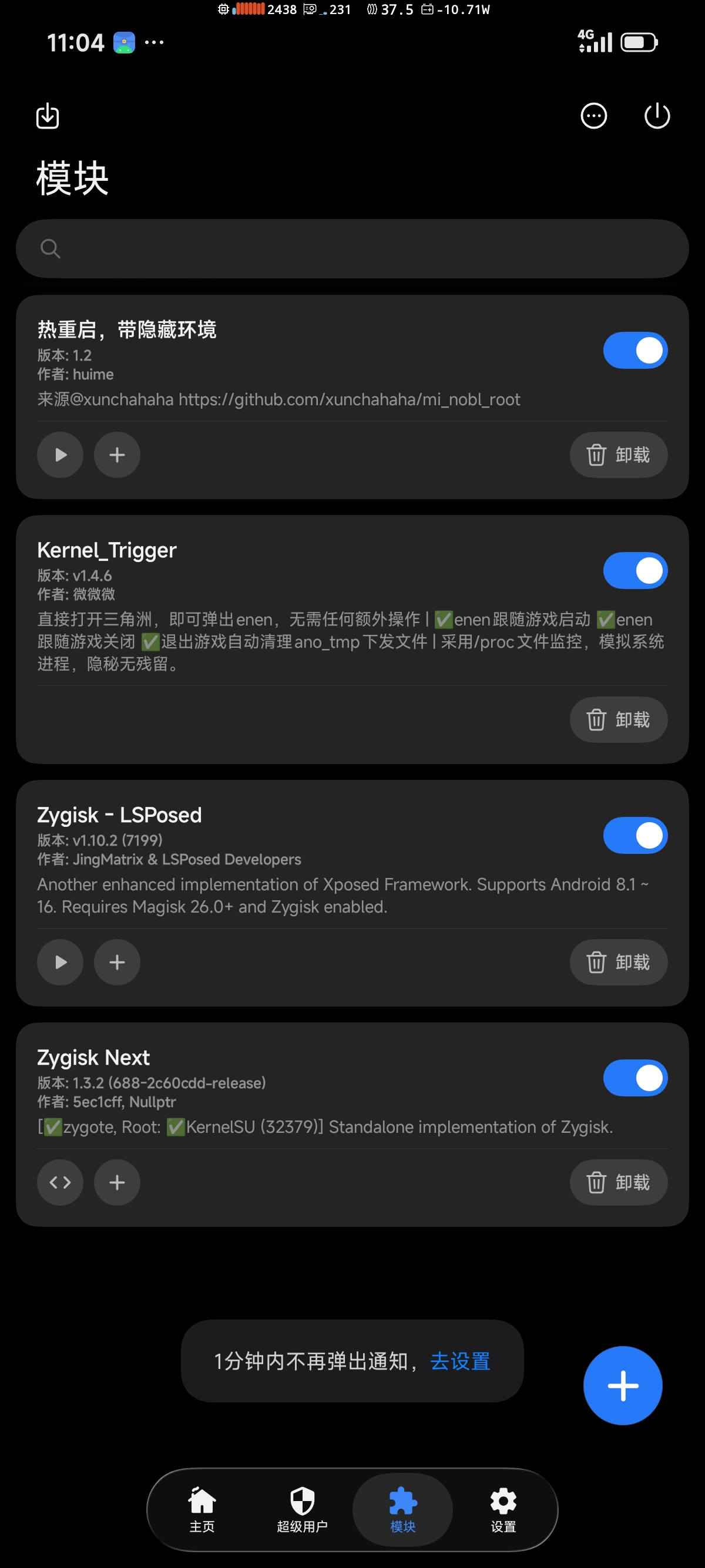Go to the 设置 tab
This screenshot has width=705, height=1568.
[x=503, y=1509]
